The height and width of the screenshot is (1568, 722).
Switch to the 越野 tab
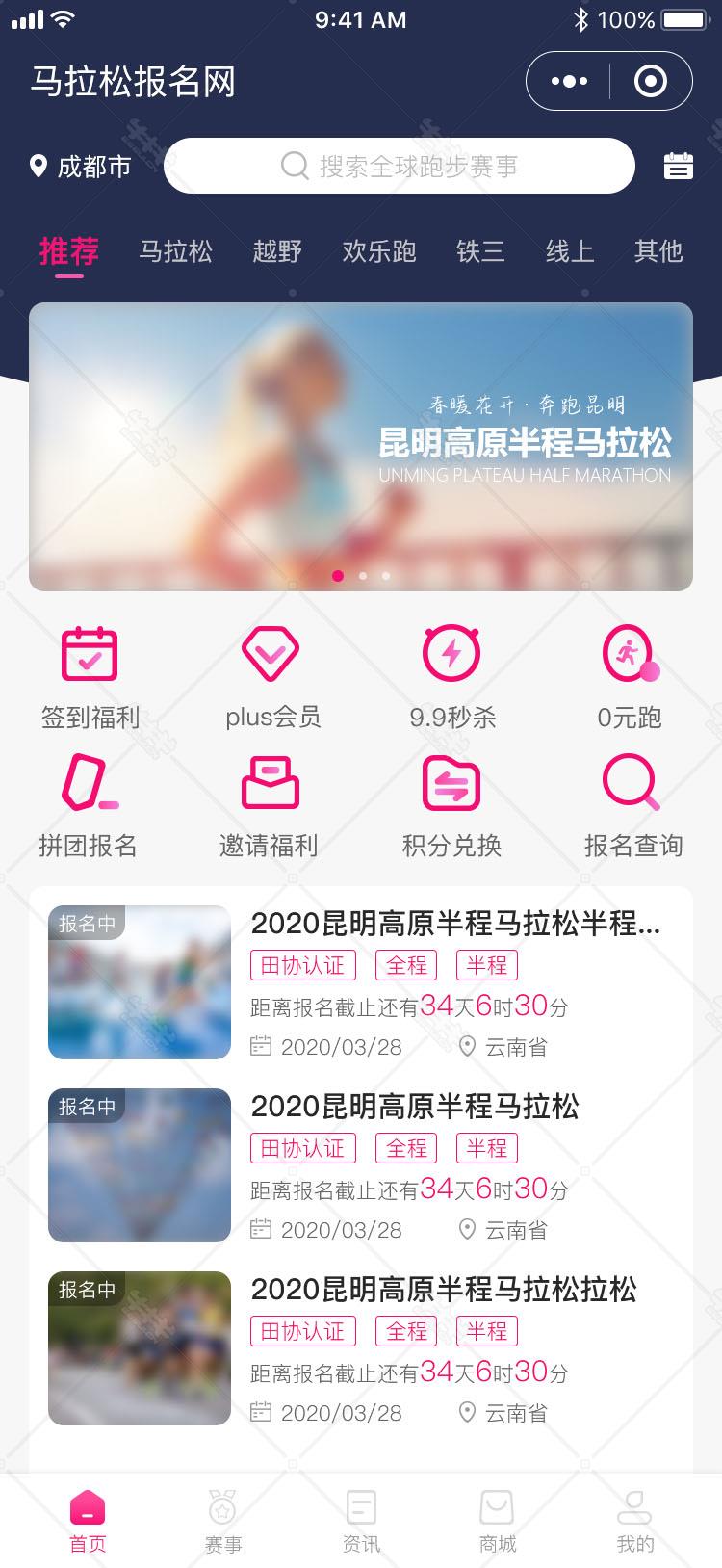tap(277, 251)
